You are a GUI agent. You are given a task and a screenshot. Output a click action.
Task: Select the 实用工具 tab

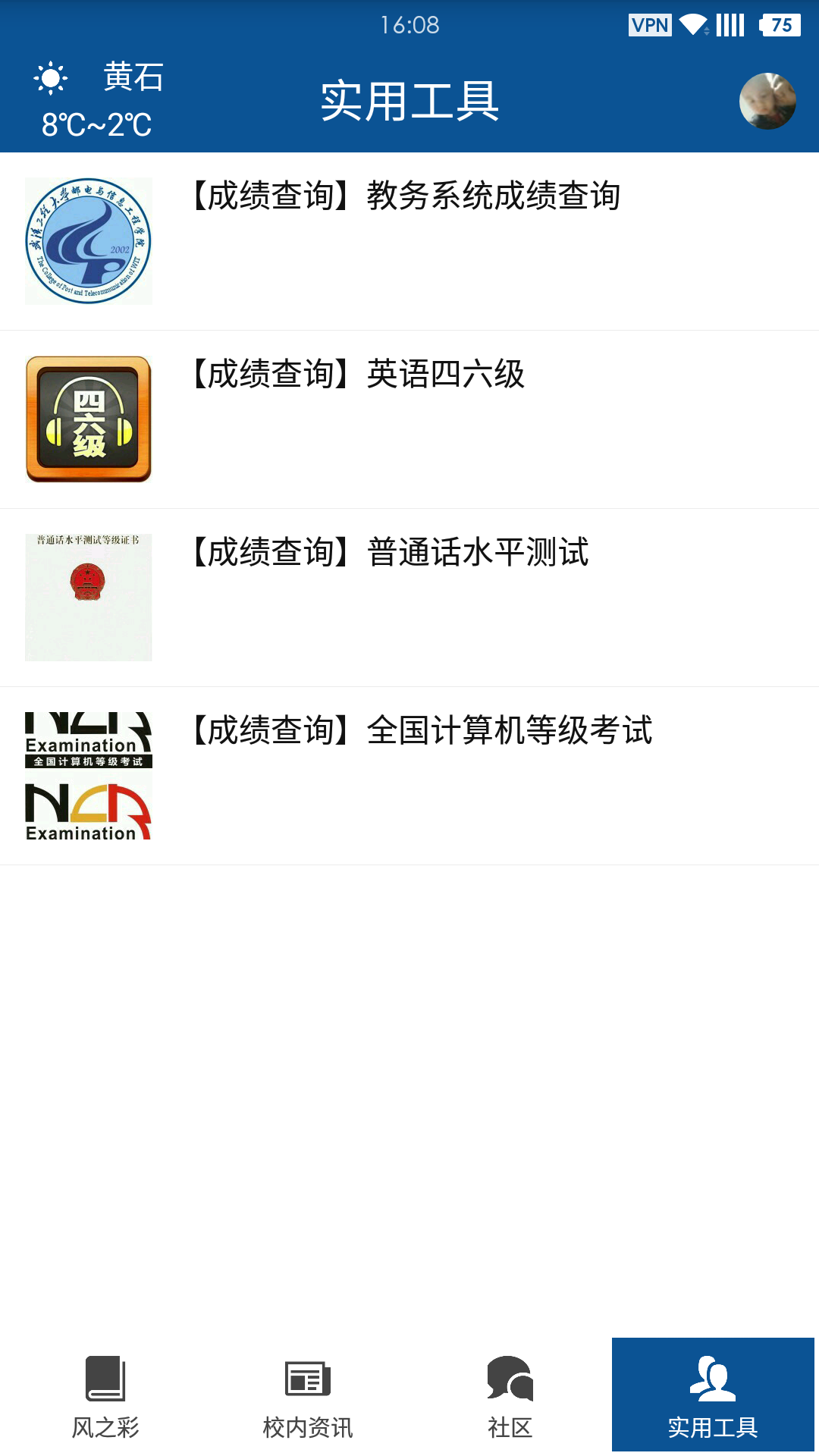713,1397
